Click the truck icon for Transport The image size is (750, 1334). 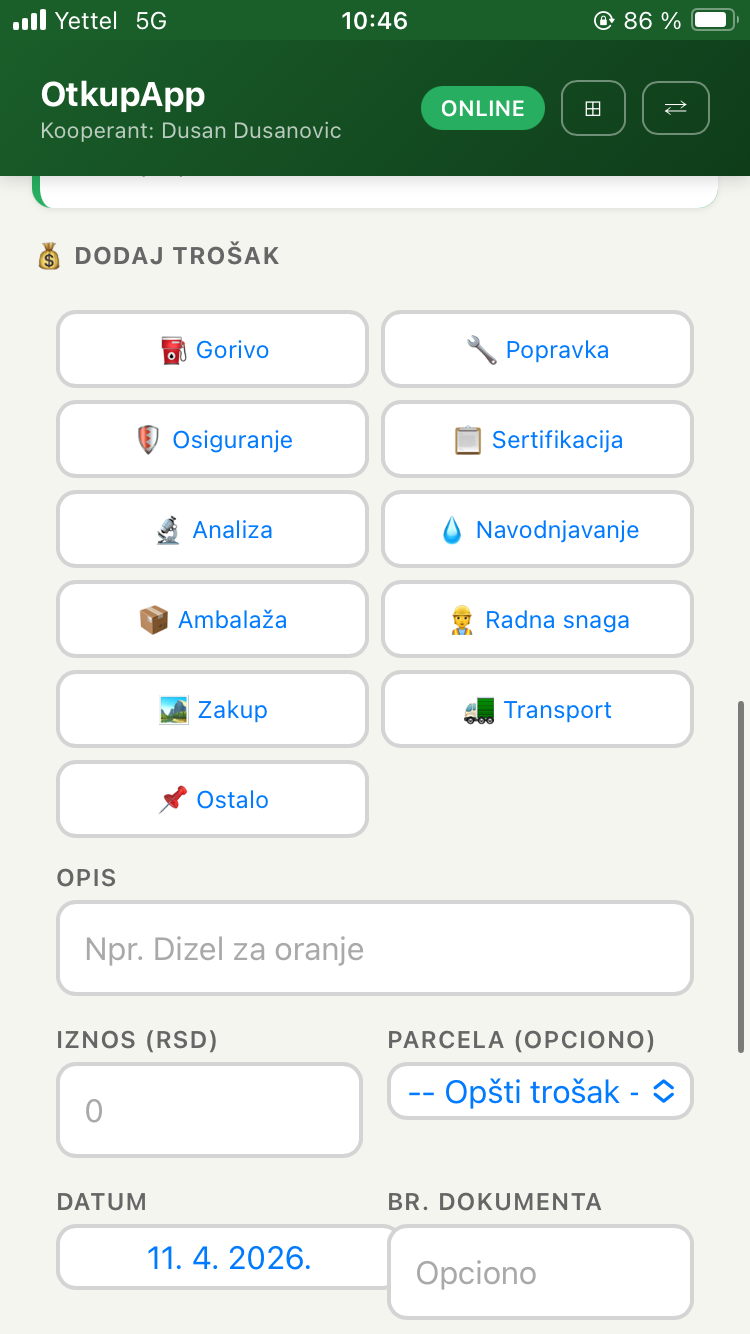[x=478, y=709]
